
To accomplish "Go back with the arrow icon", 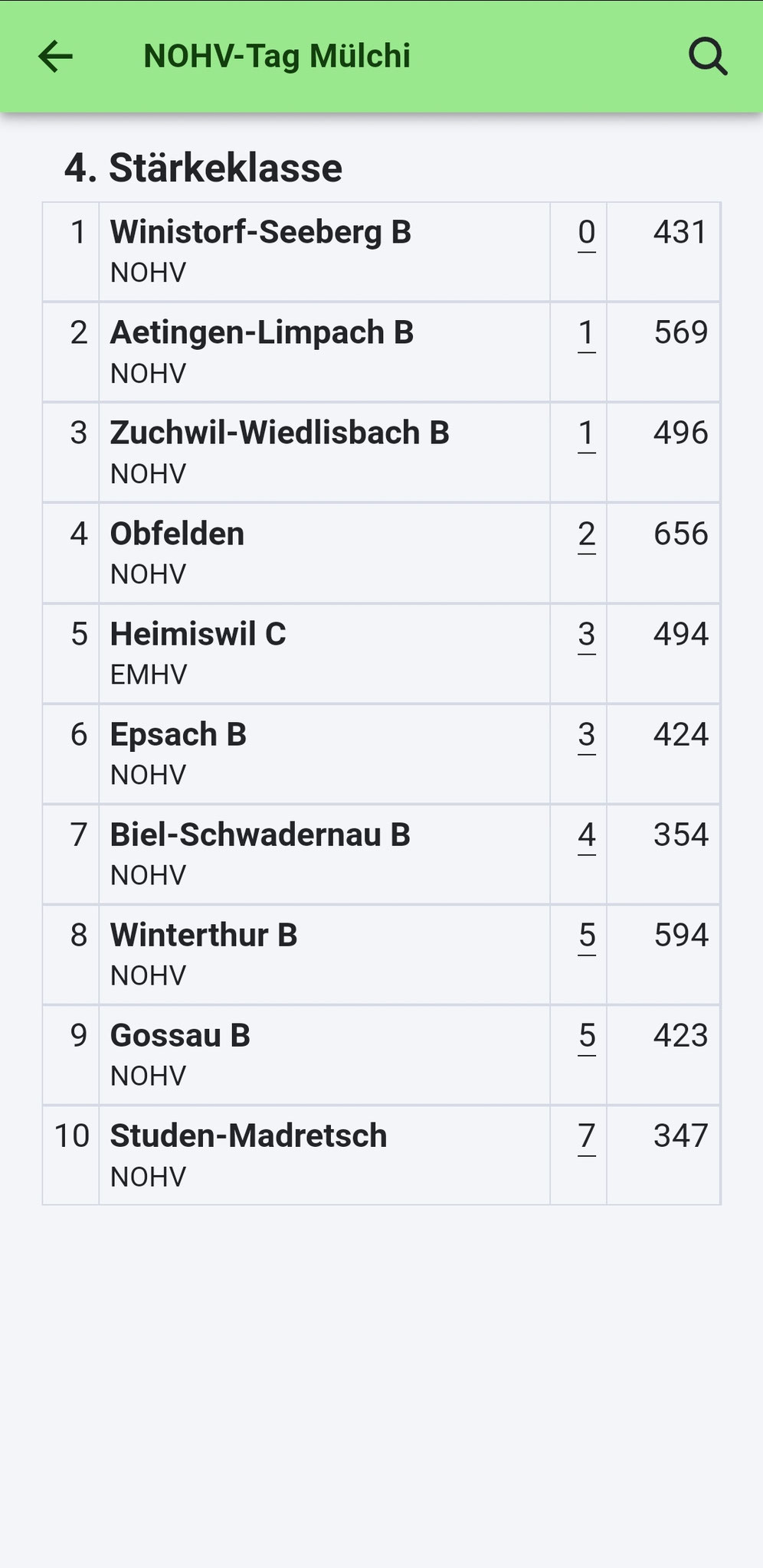I will click(x=55, y=57).
